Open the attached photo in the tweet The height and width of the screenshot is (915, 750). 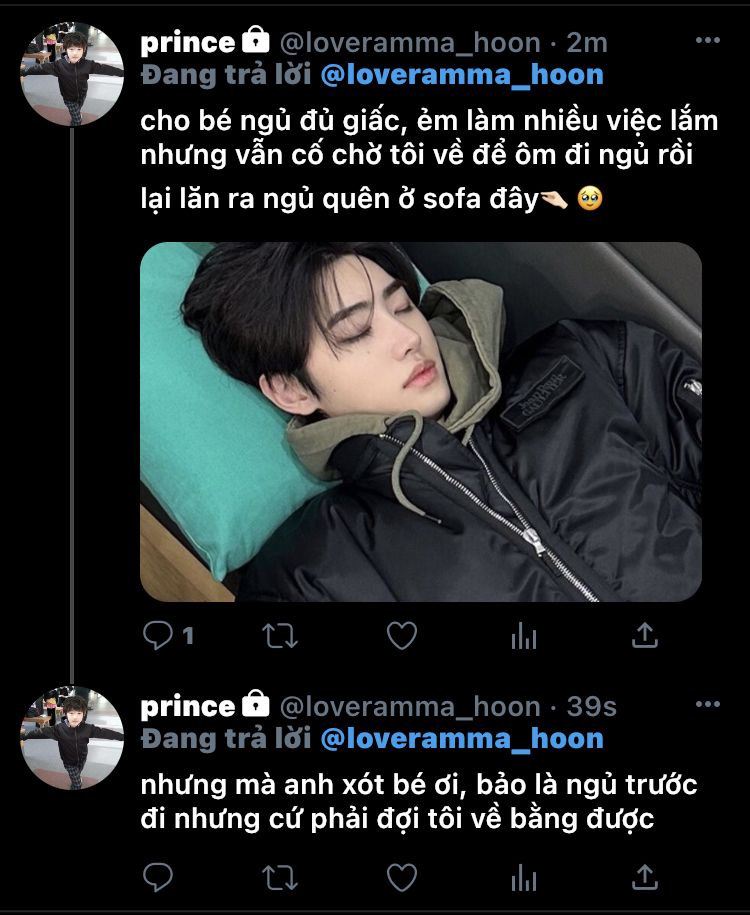pyautogui.click(x=420, y=421)
